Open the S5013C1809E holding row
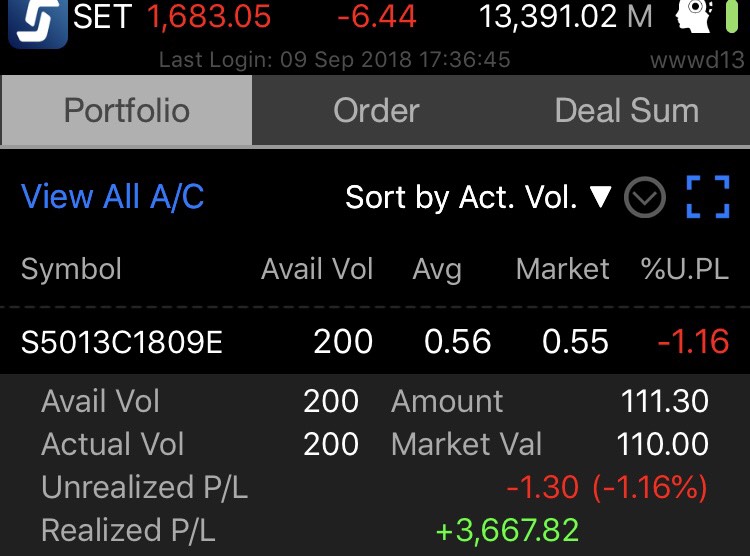The width and height of the screenshot is (750, 556). pyautogui.click(x=374, y=342)
